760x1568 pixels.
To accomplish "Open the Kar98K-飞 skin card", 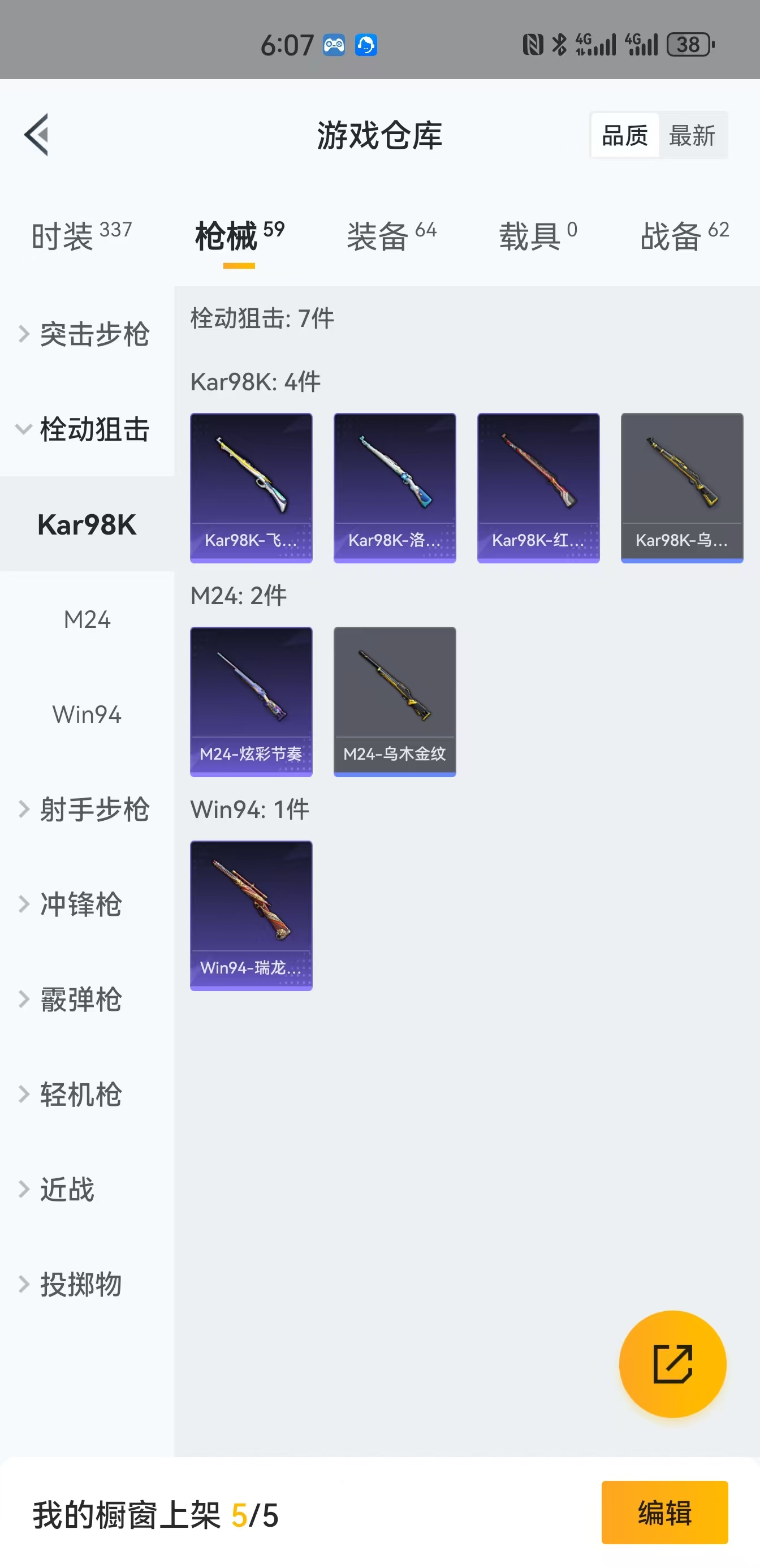I will 251,488.
